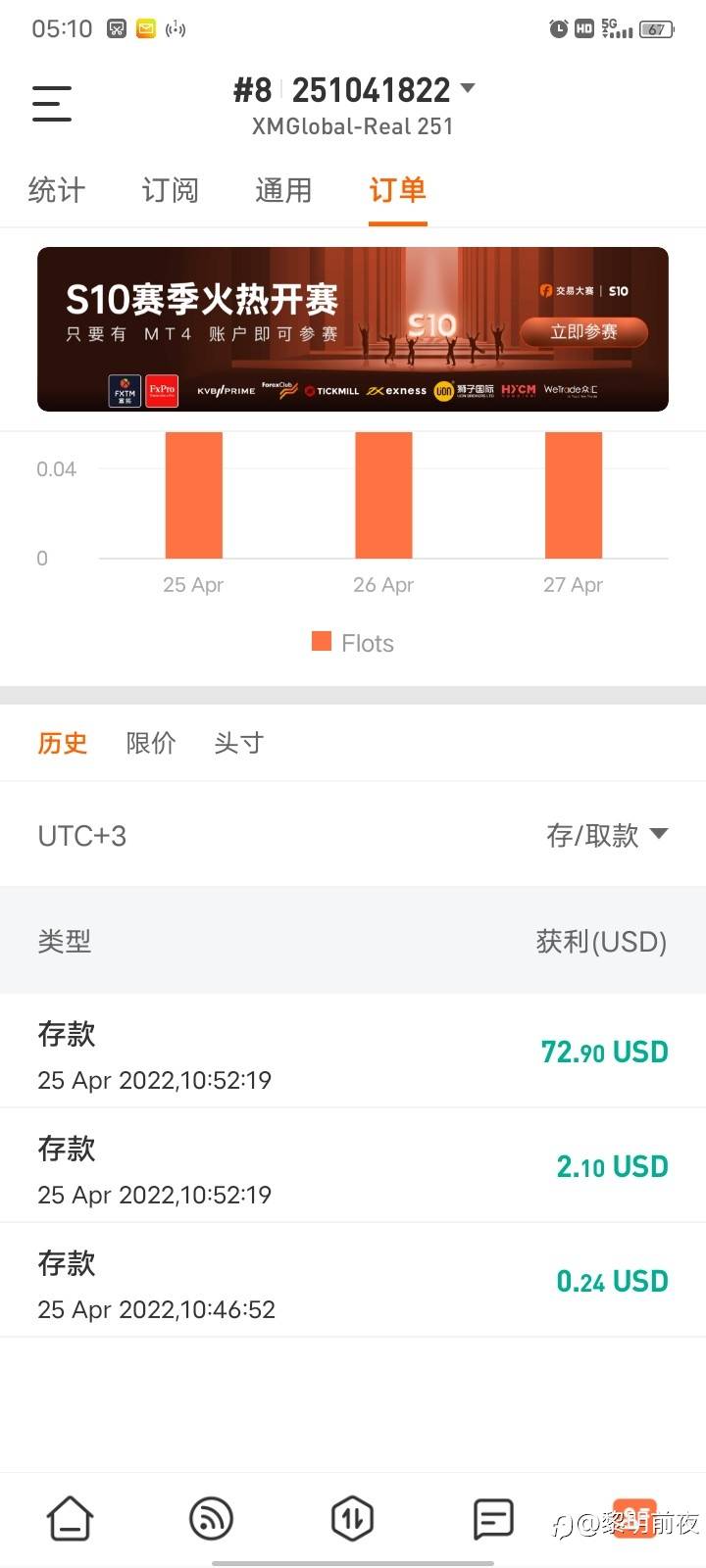Go to the home tab
Screen dimensions: 706x1568
(70, 1519)
